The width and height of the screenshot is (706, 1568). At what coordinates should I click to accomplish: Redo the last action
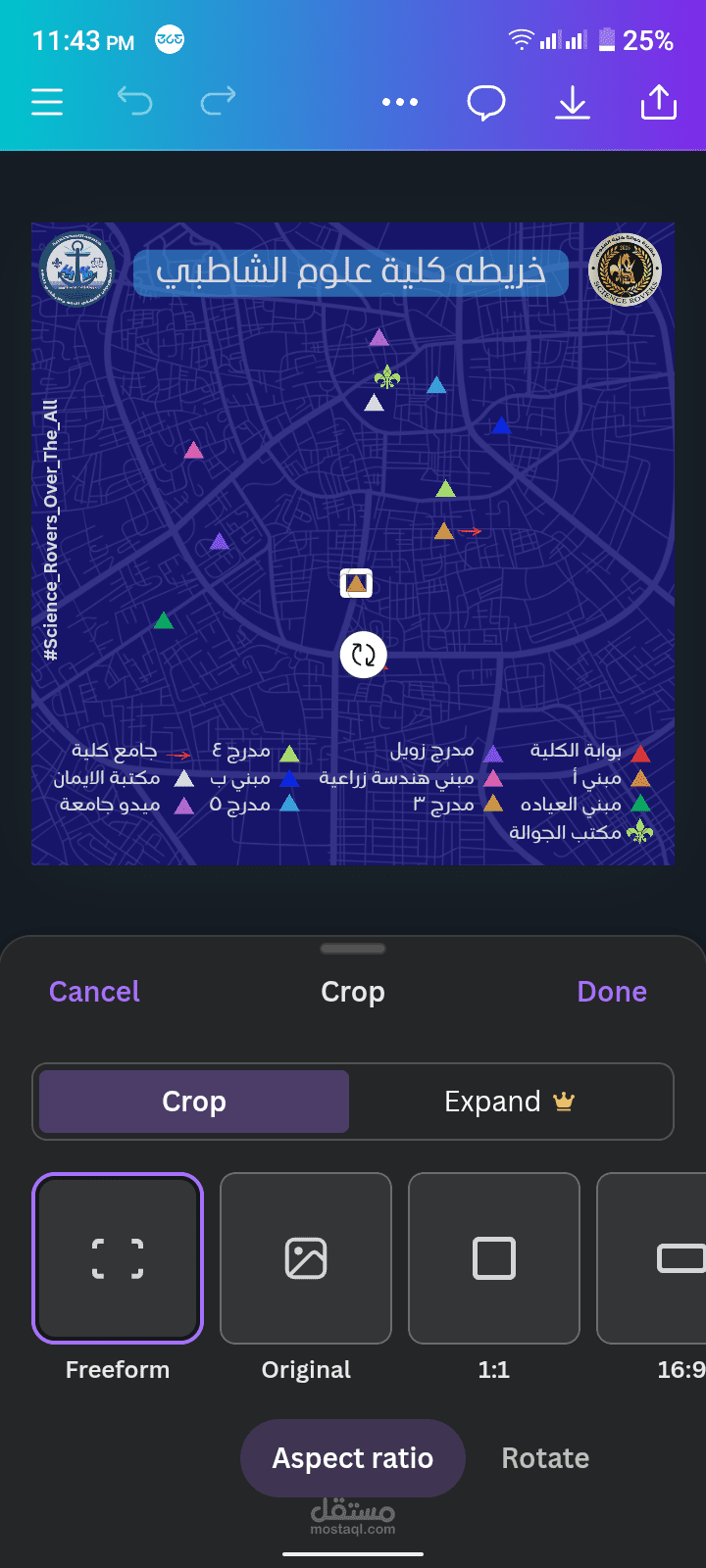[218, 101]
